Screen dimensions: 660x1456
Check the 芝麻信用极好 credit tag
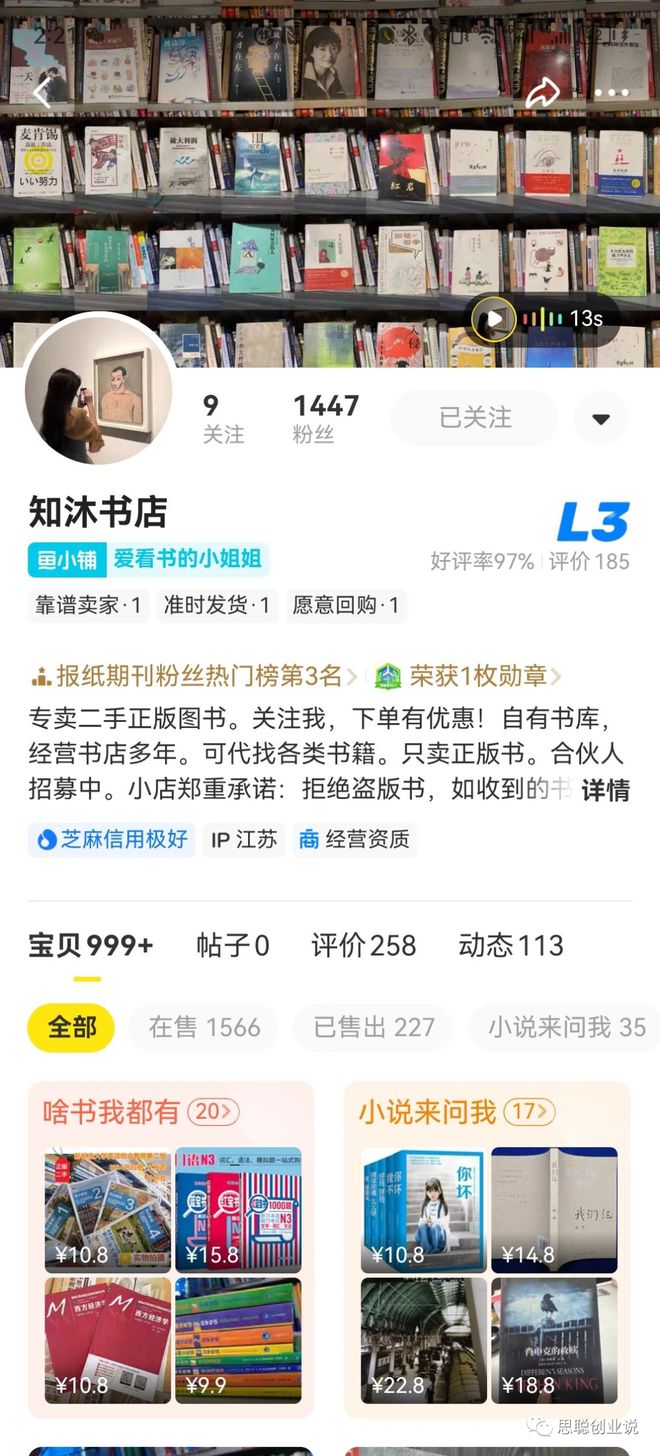(x=111, y=839)
